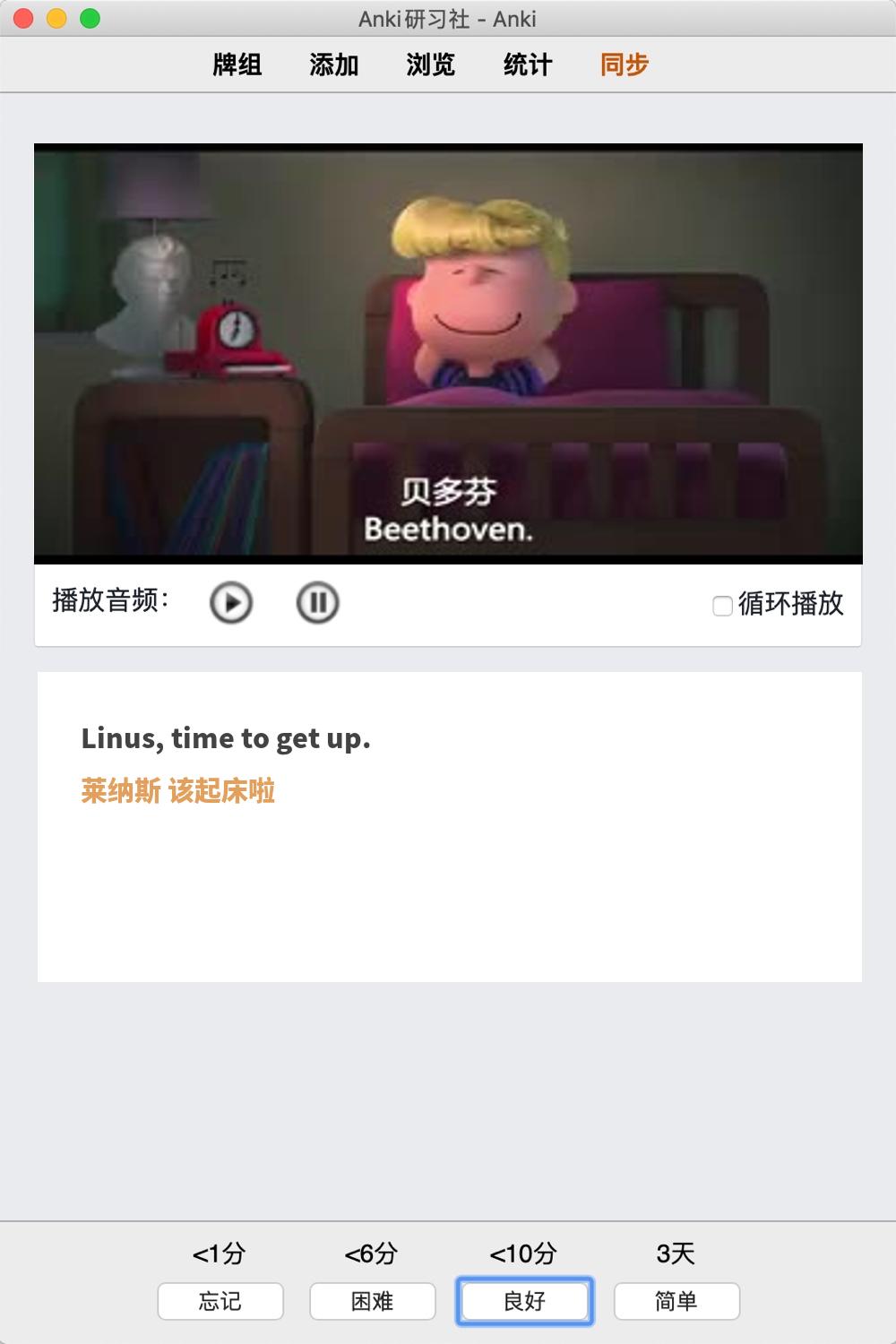Close the Anki window
This screenshot has width=896, height=1344.
24,18
